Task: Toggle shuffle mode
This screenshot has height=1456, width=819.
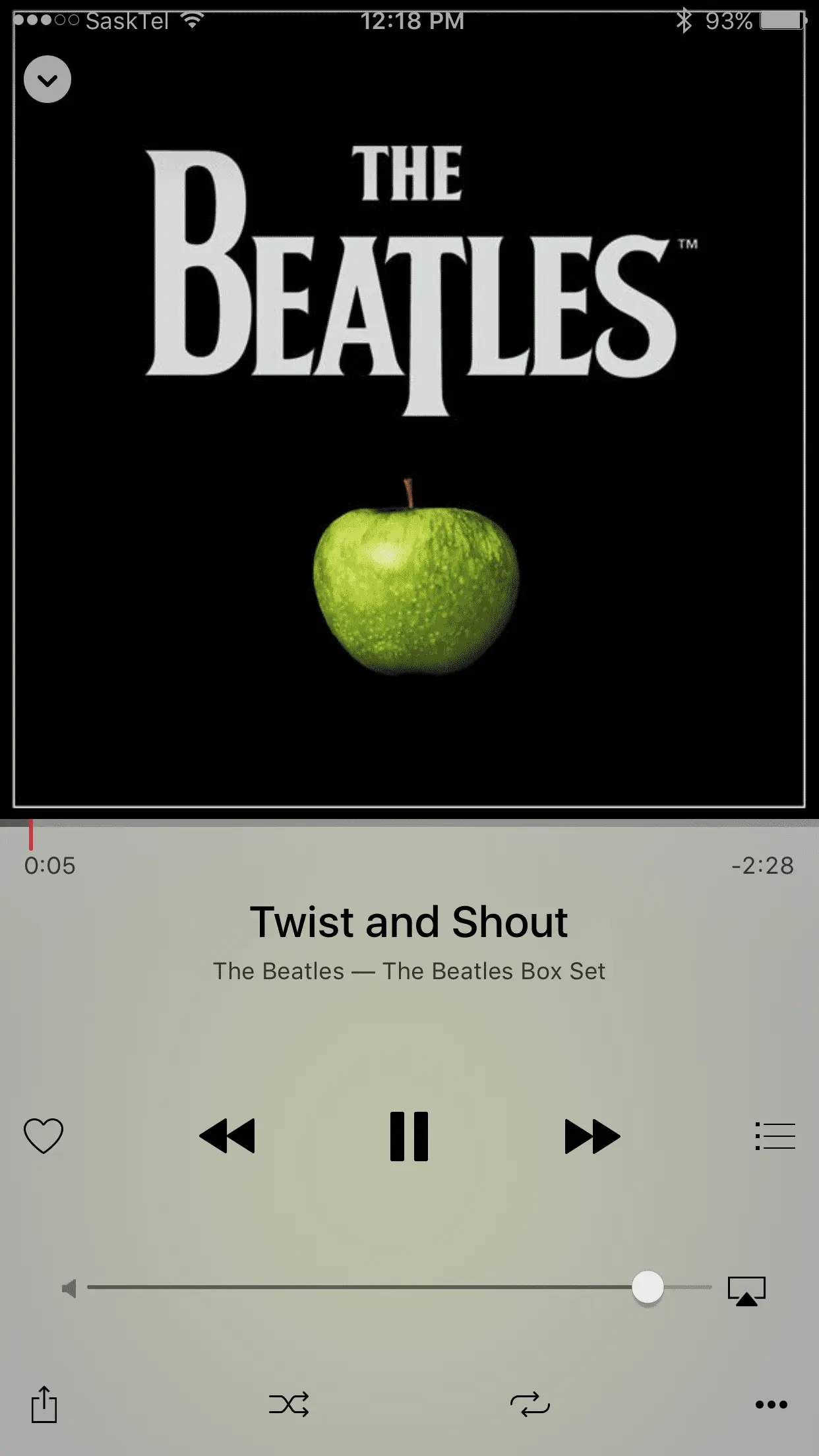Action: click(x=289, y=1404)
